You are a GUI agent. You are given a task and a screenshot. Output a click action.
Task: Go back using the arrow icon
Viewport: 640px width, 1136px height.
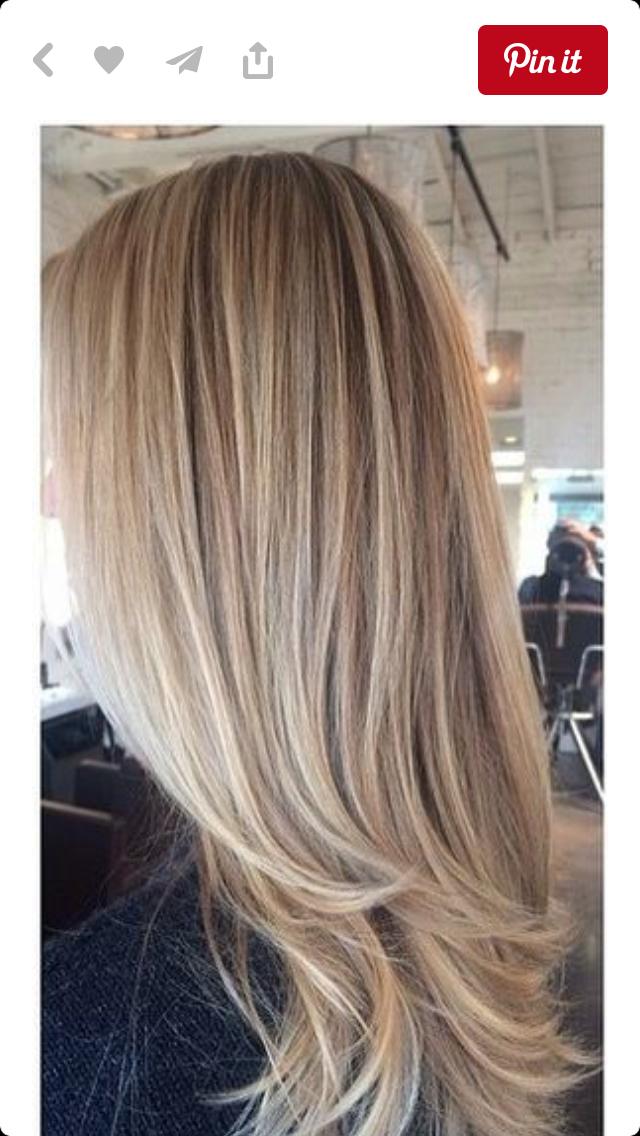tap(43, 60)
